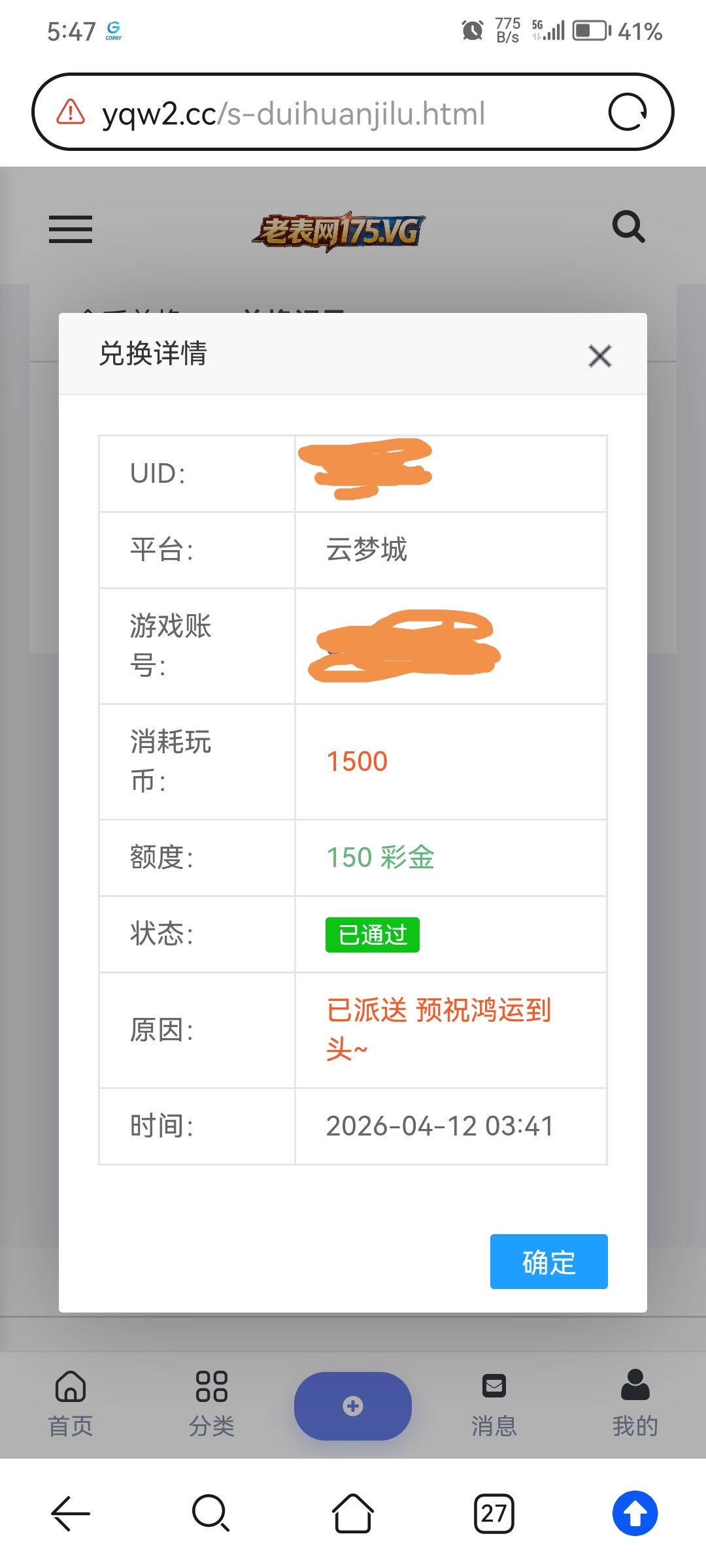Create a new post with plus button

pyautogui.click(x=353, y=1406)
